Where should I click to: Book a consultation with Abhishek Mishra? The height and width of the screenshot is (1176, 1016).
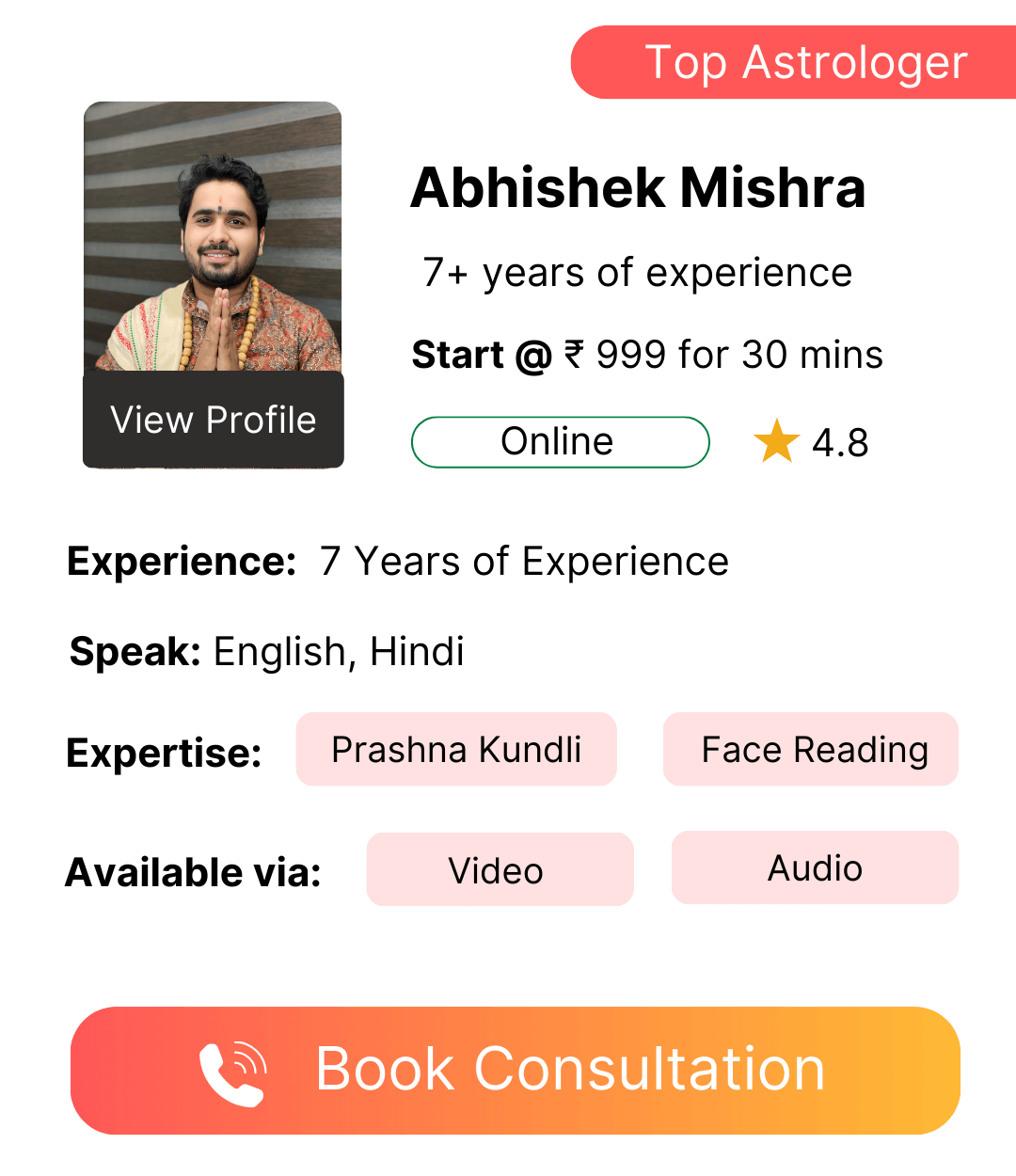pos(516,1071)
